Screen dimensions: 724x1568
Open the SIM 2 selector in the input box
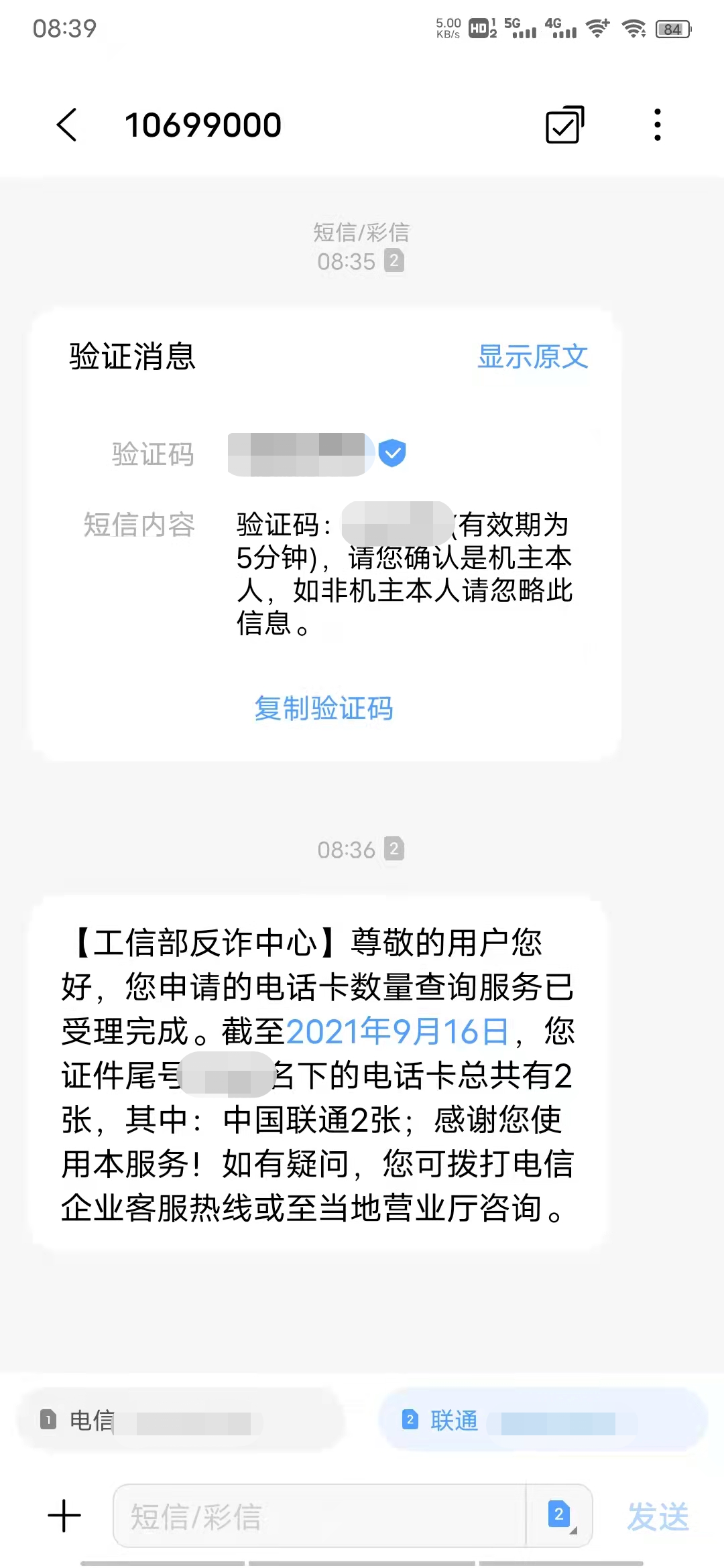click(560, 1516)
